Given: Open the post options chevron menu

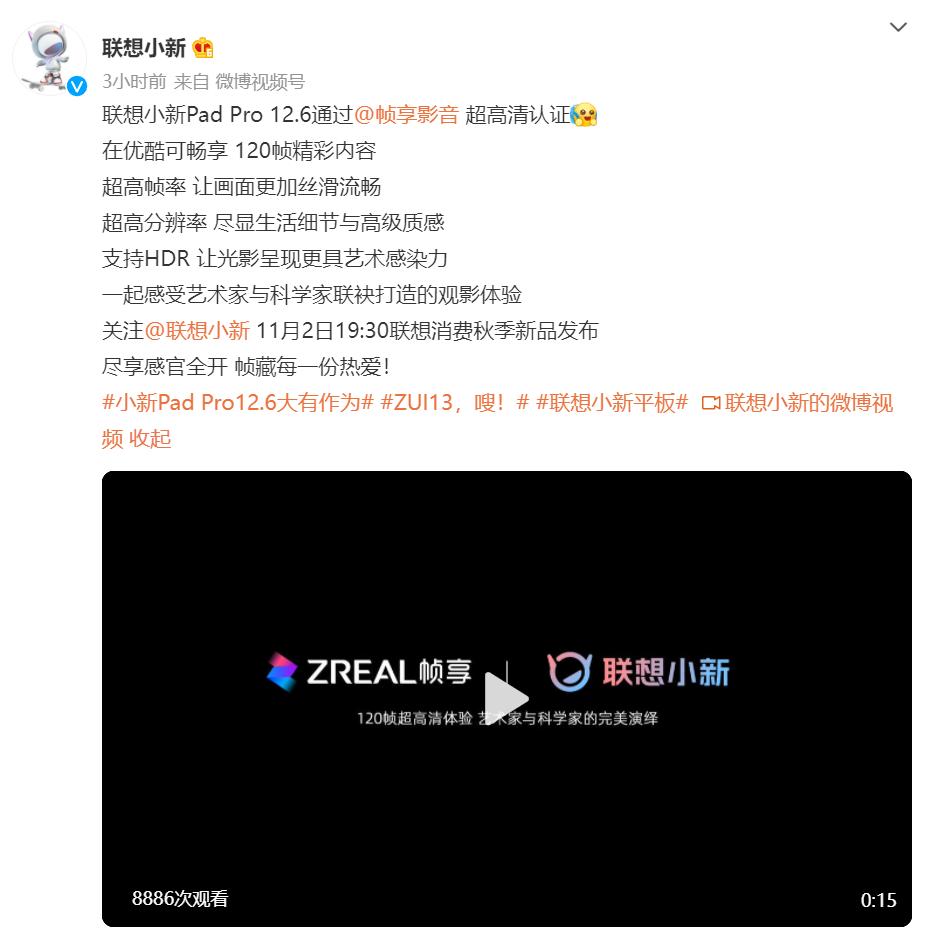Looking at the screenshot, I should pos(898,27).
